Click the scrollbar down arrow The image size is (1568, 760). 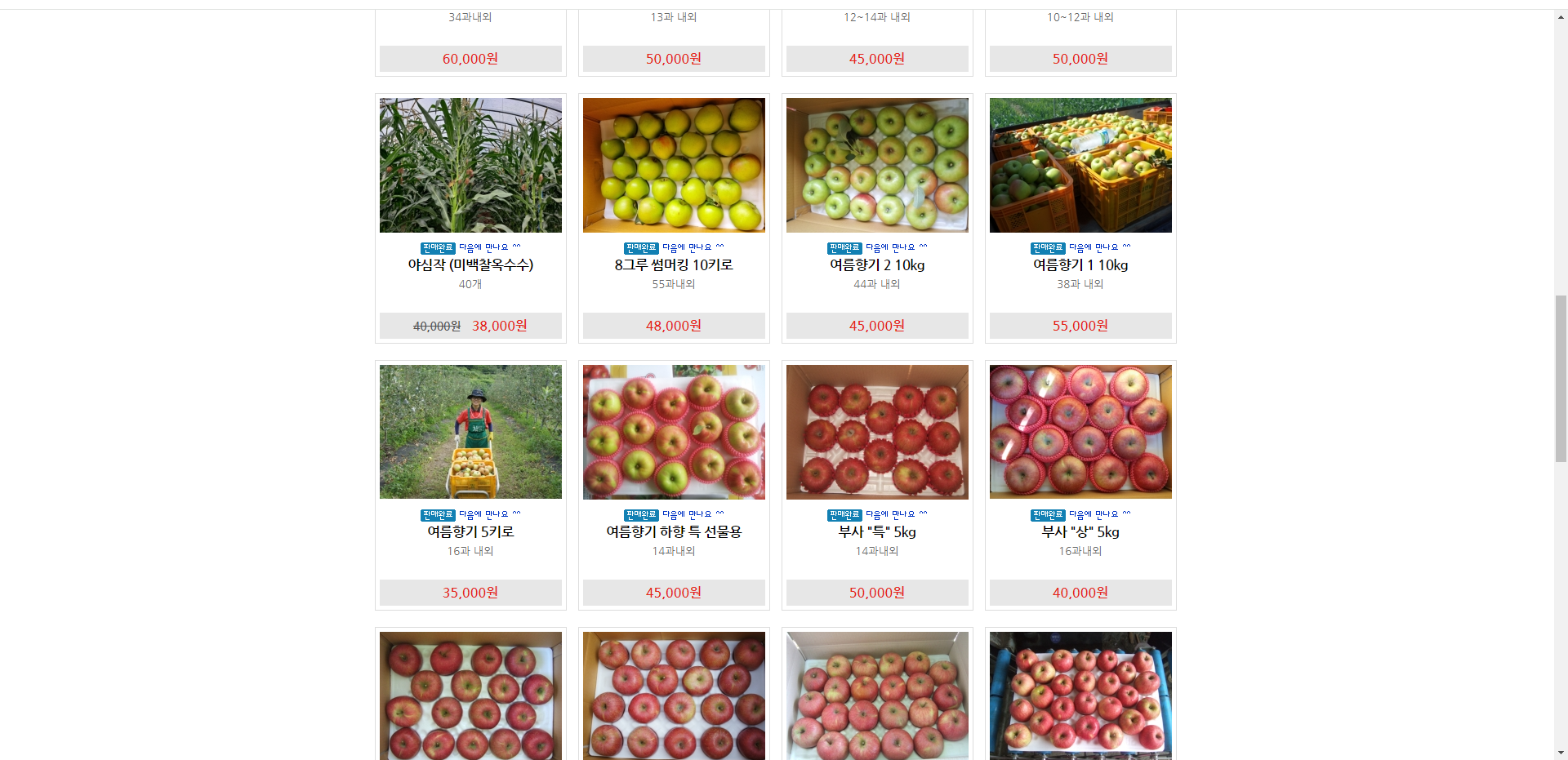point(1561,753)
